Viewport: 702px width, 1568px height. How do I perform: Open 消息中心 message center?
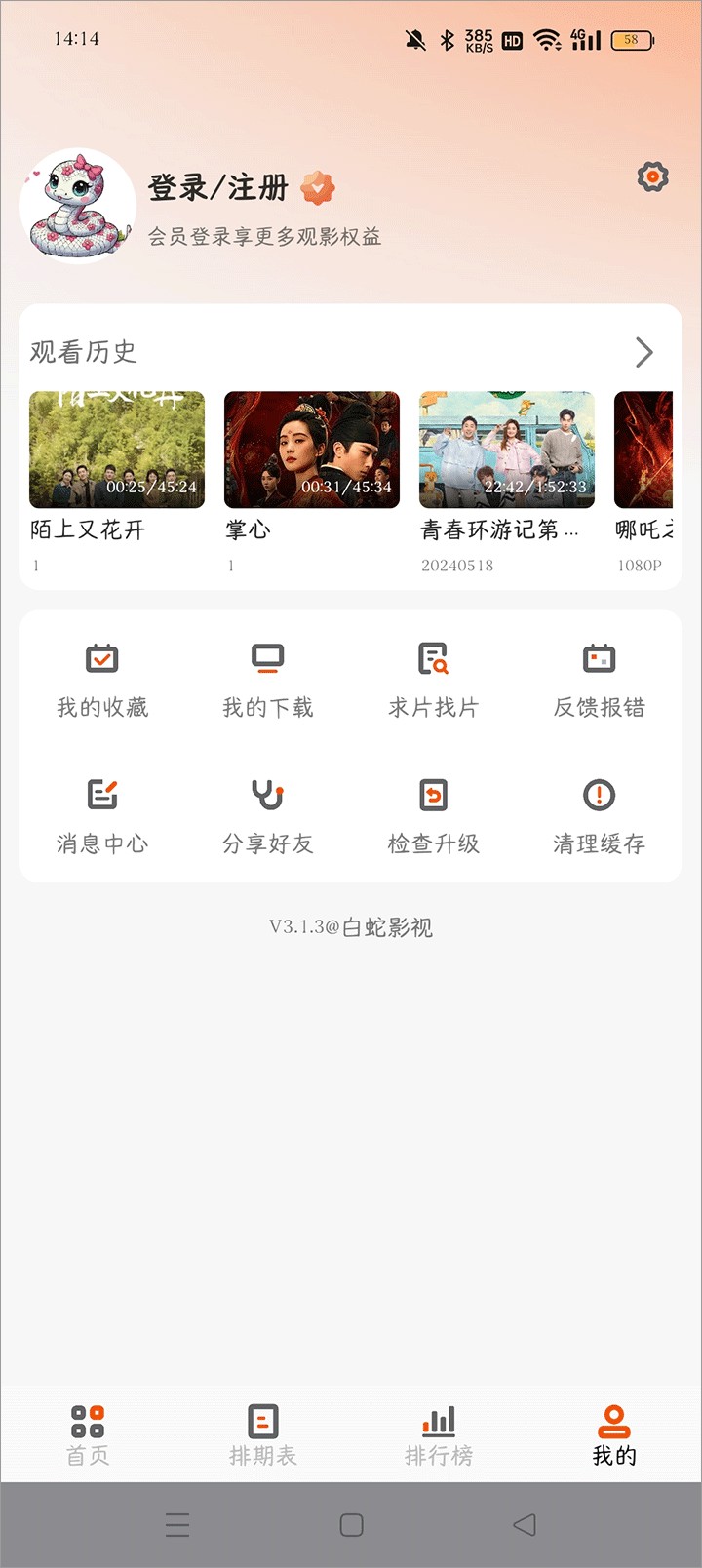102,816
